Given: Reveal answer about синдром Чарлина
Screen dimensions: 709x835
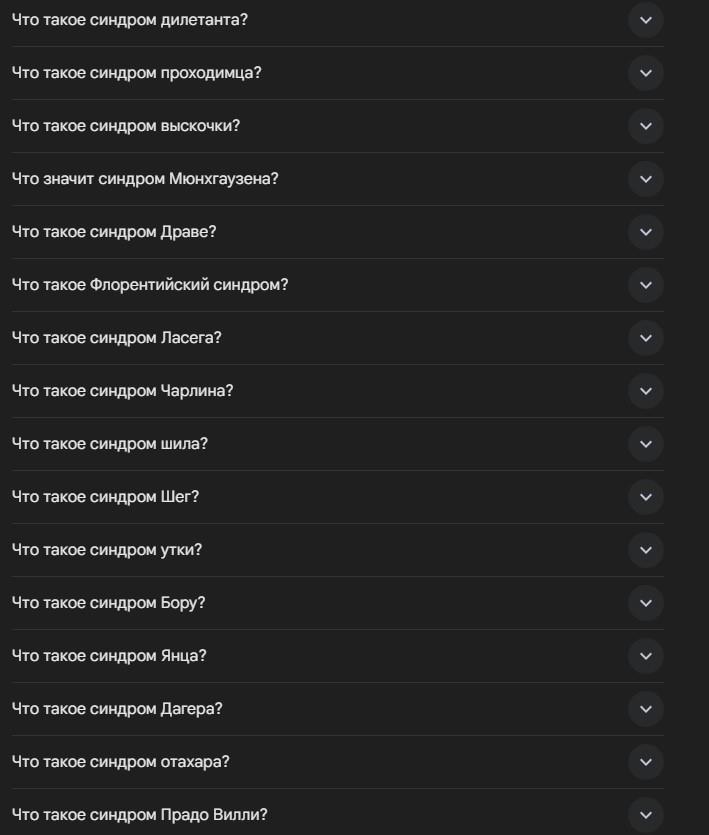Looking at the screenshot, I should pyautogui.click(x=645, y=391).
